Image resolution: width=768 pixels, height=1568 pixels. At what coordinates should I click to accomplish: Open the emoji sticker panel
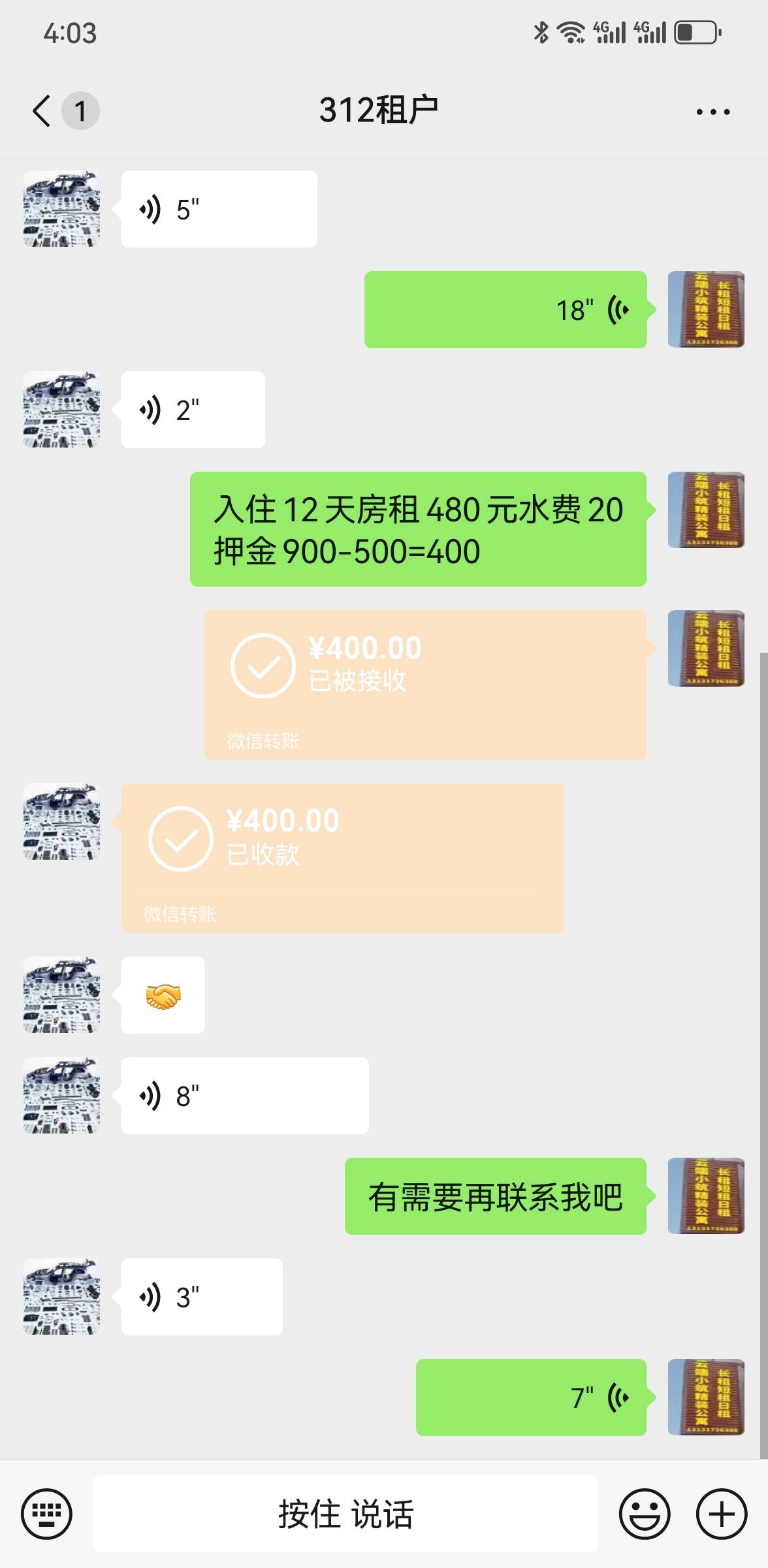(644, 1514)
